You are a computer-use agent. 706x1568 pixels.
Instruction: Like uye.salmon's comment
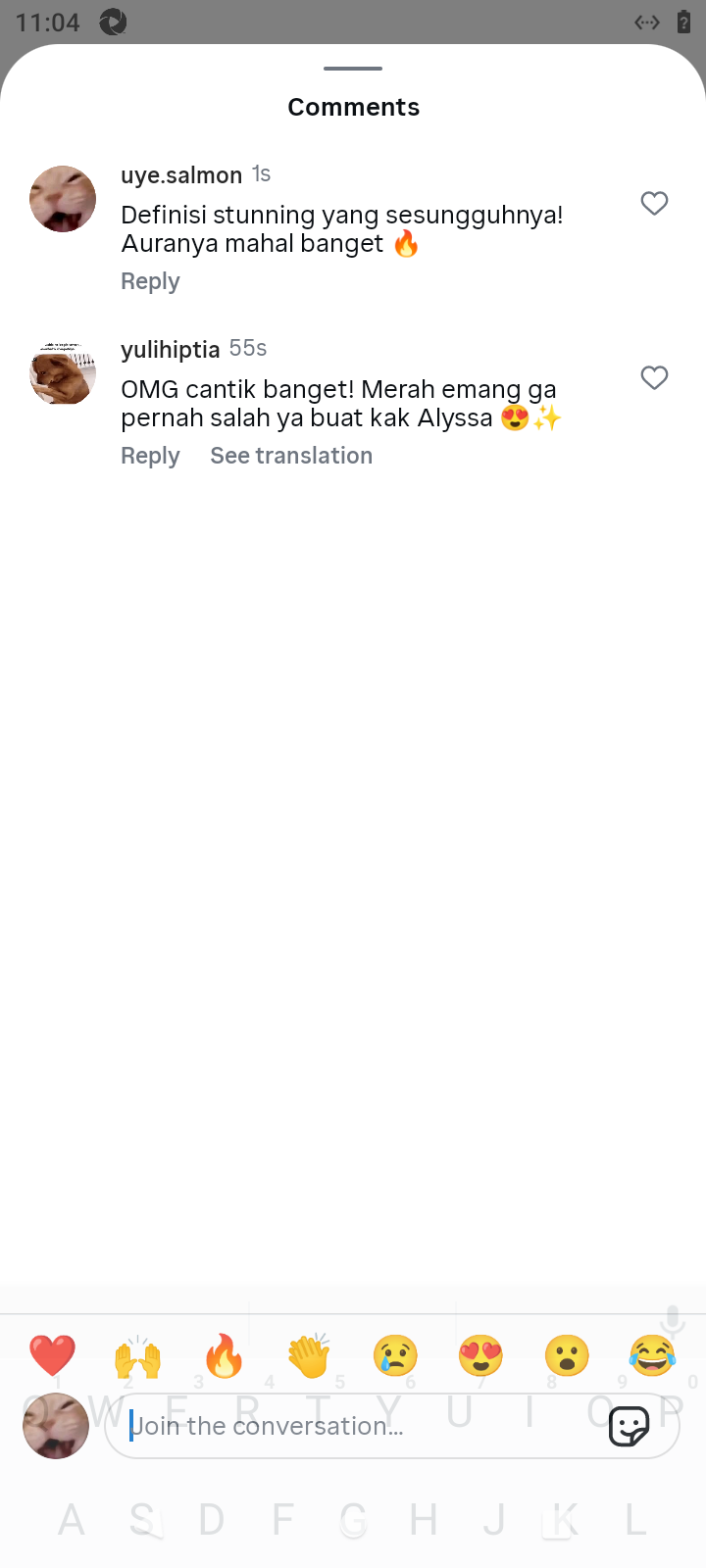(654, 203)
